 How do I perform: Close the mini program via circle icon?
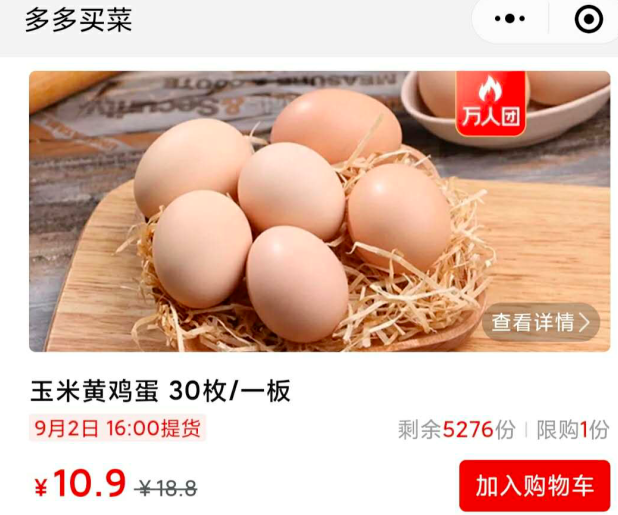pyautogui.click(x=588, y=20)
